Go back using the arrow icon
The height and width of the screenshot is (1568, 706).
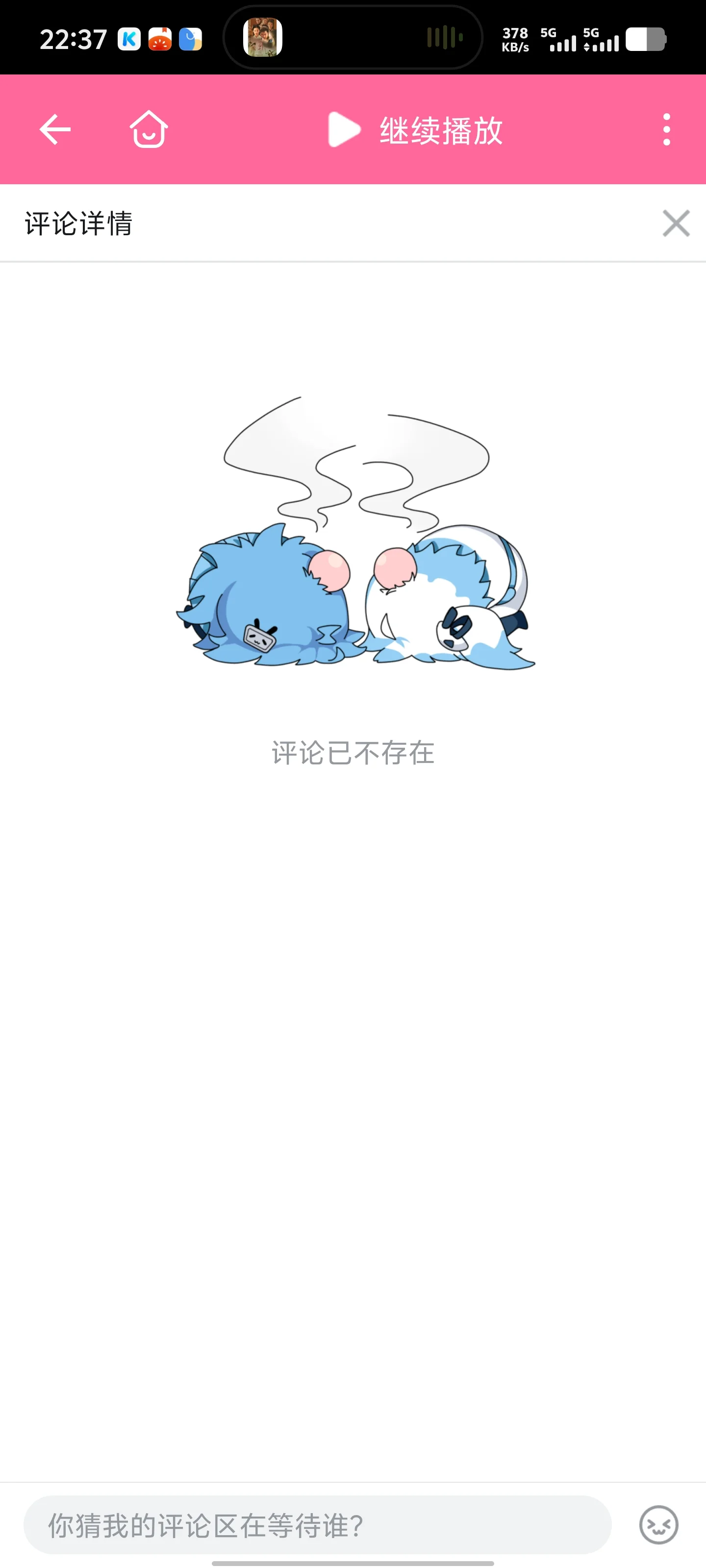[55, 129]
